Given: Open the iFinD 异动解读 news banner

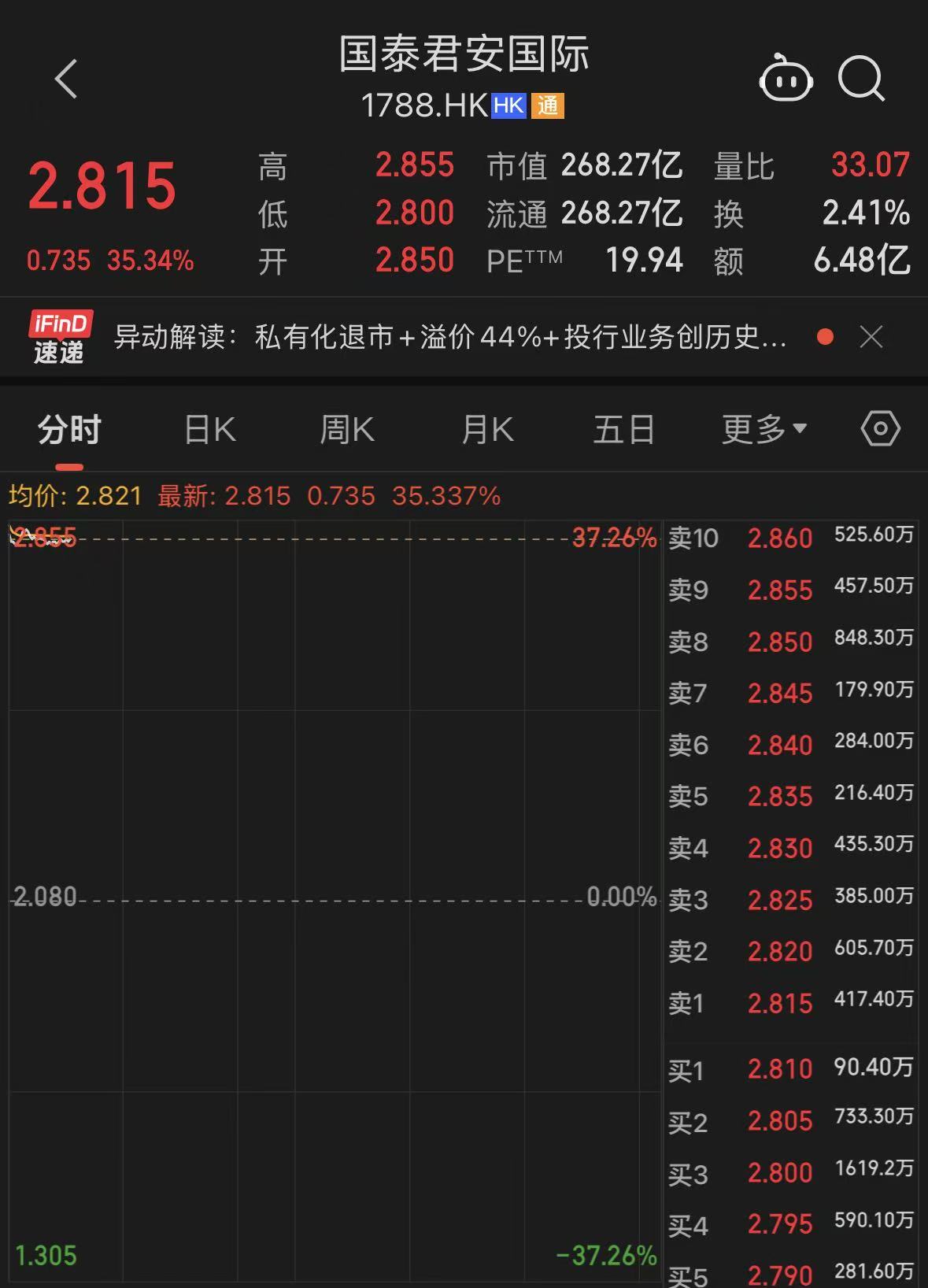Looking at the screenshot, I should pos(450,337).
